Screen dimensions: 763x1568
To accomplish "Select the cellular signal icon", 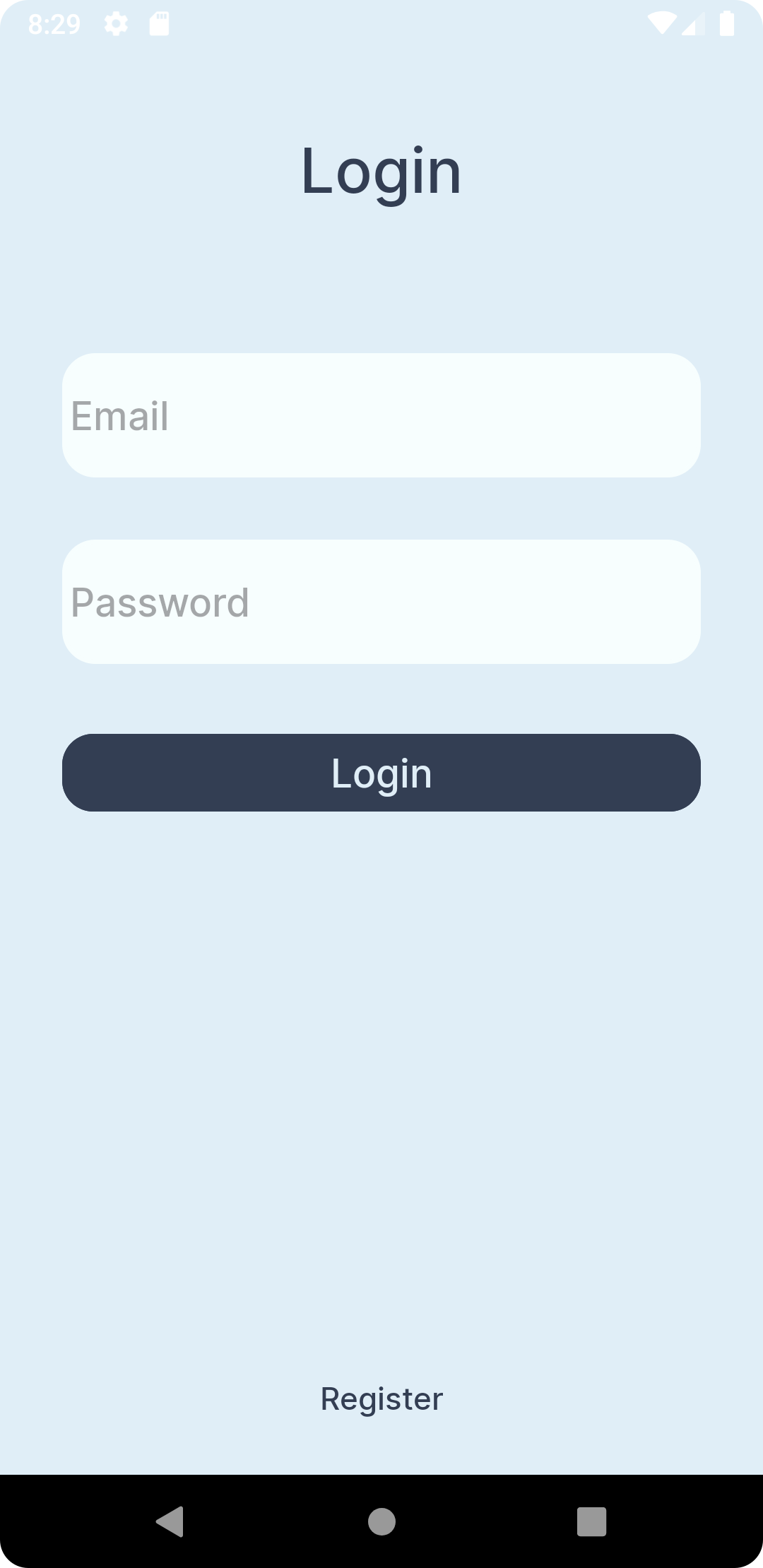I will pyautogui.click(x=693, y=23).
